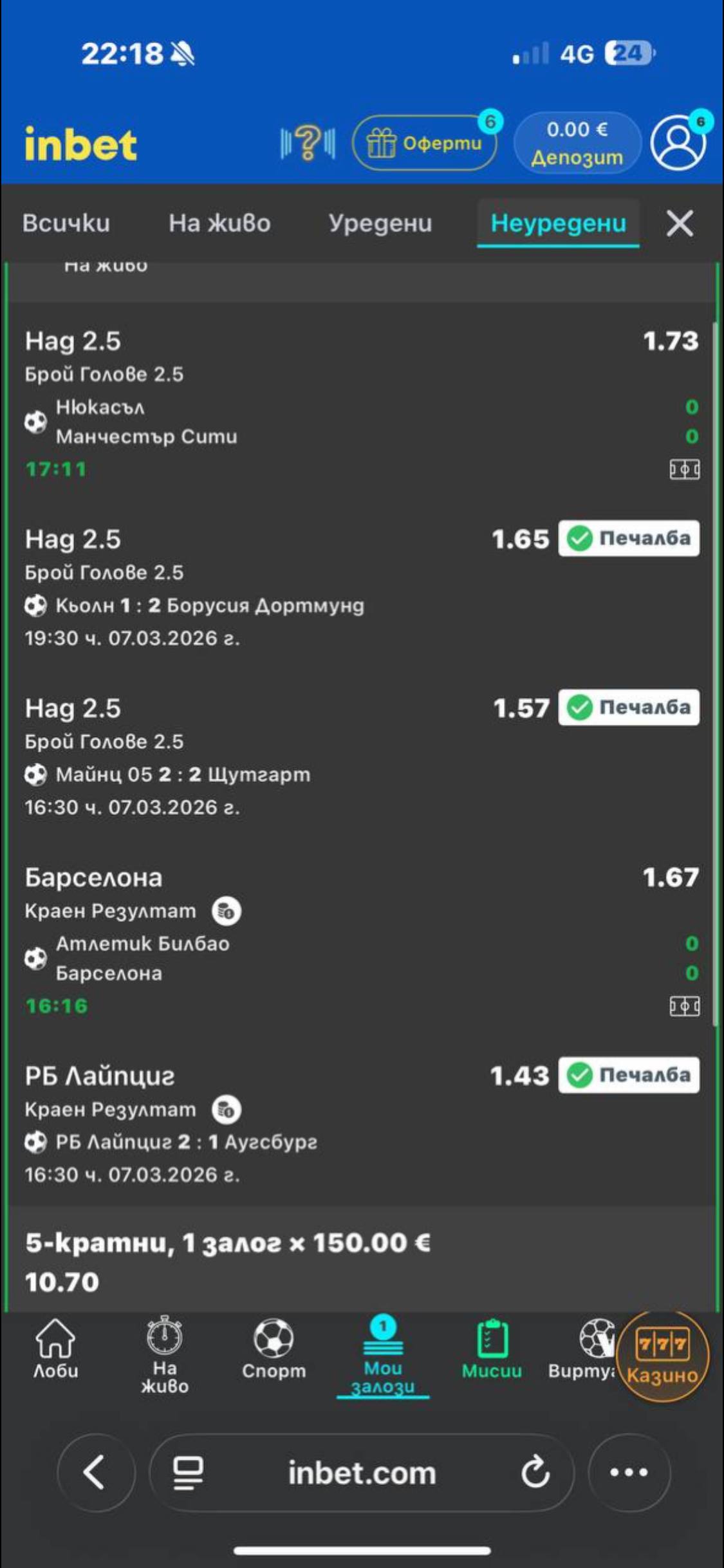Go to Лоби in bottom navigation
This screenshot has width=724, height=1568.
55,1349
